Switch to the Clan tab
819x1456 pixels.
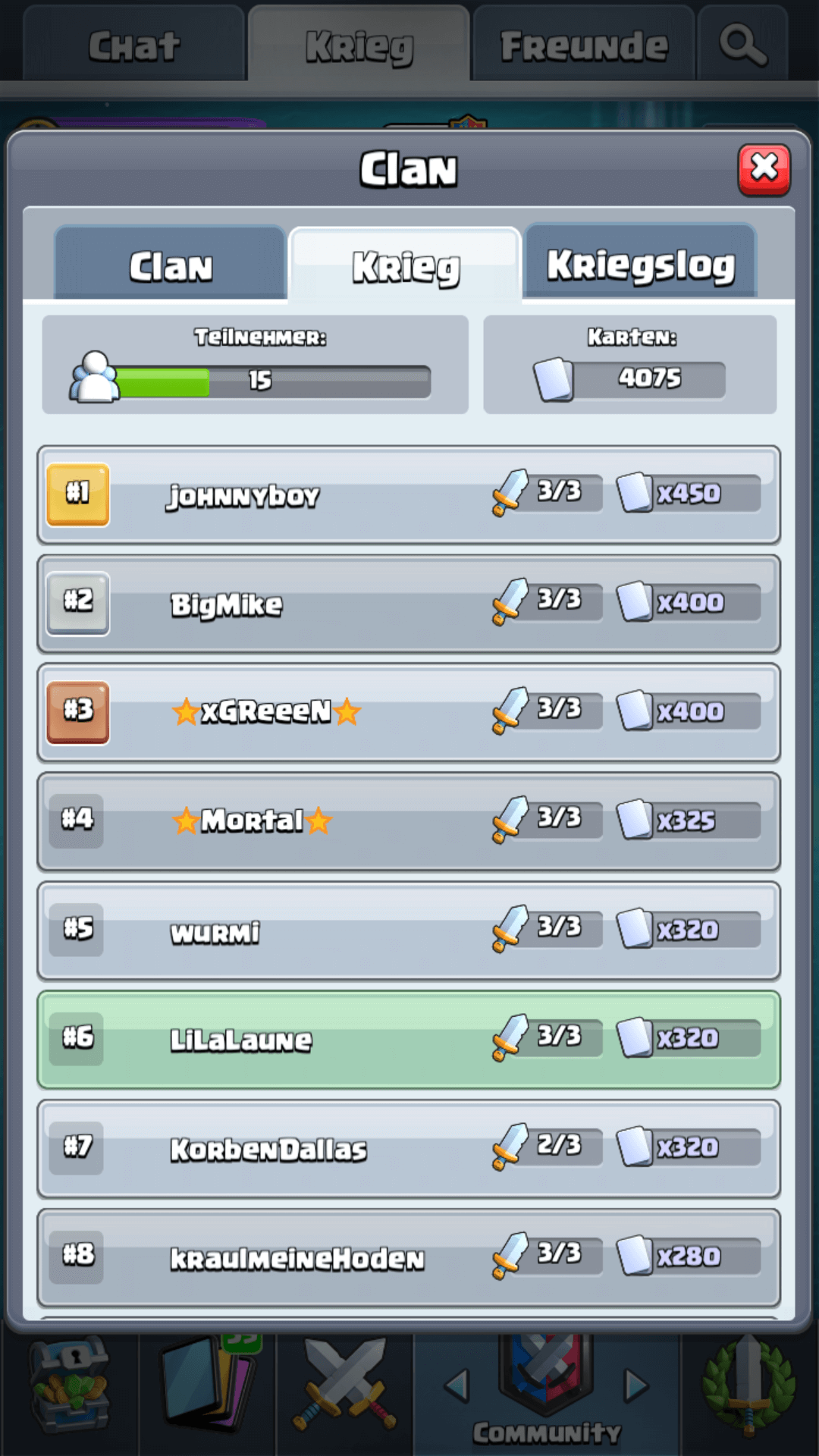171,265
